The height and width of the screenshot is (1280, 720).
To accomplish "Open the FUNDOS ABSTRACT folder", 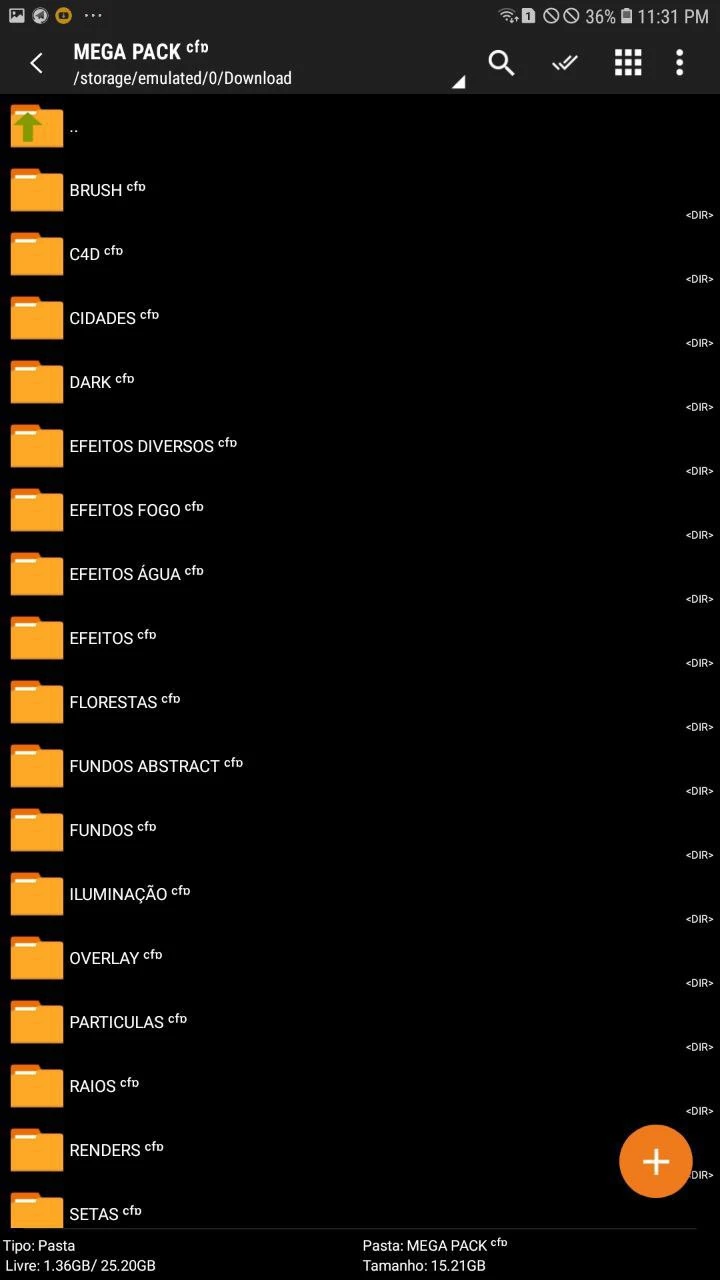I will coord(144,766).
